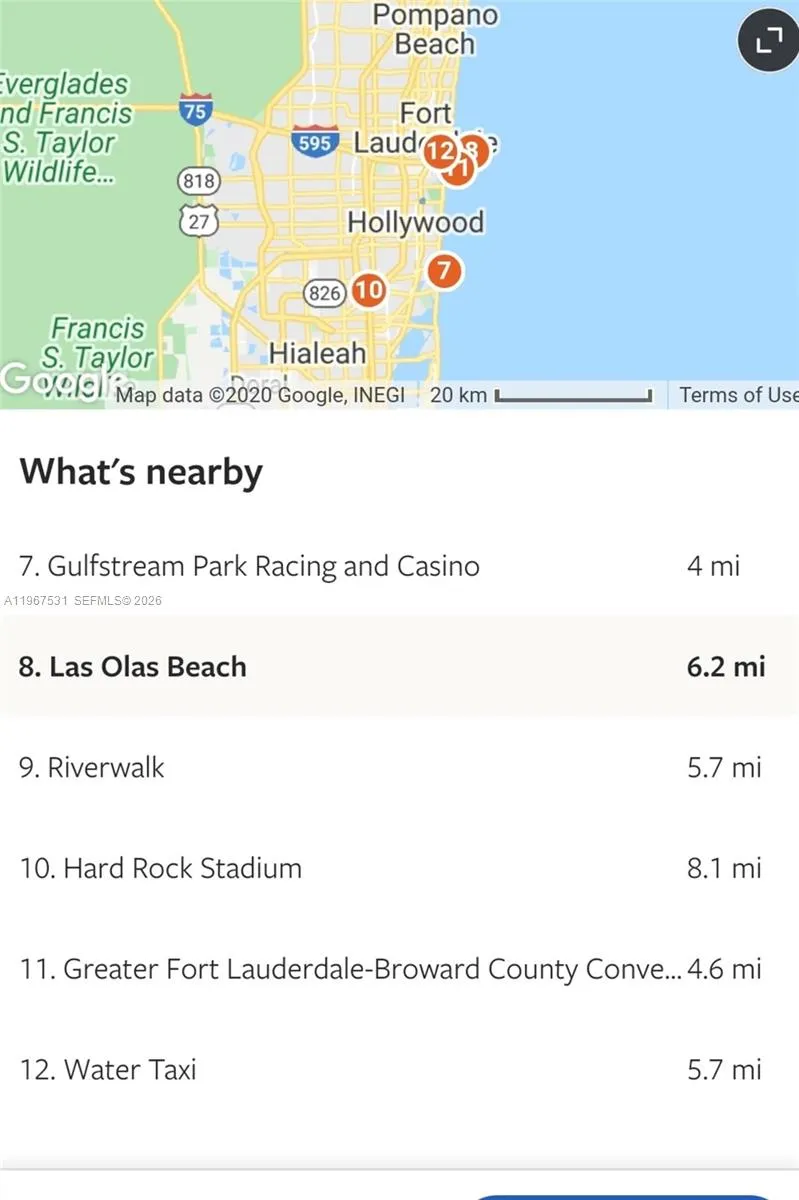The width and height of the screenshot is (799, 1200).
Task: Select the highlighted Las Olas Beach row
Action: 399,666
